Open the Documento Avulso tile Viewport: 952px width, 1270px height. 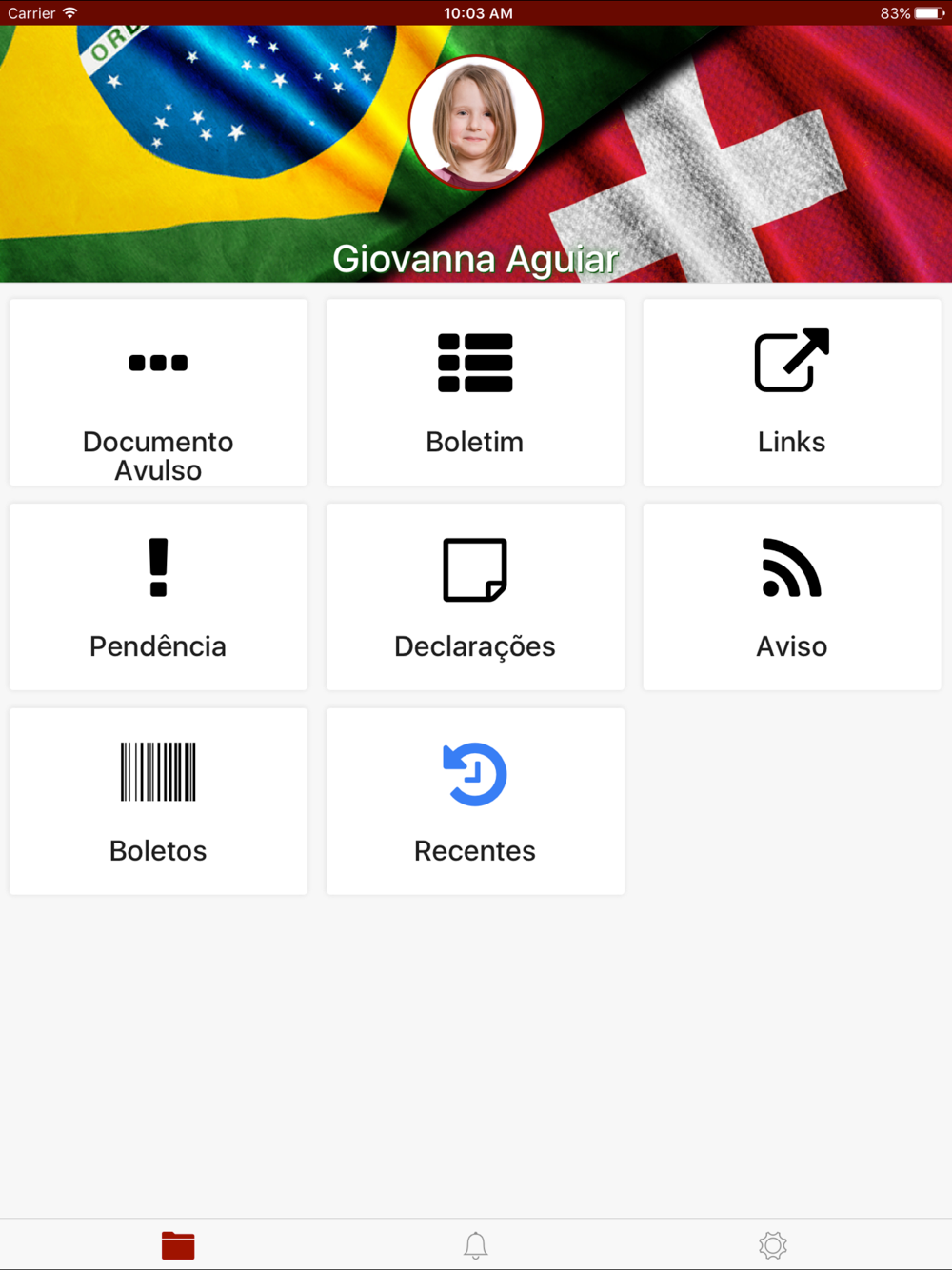coord(158,392)
